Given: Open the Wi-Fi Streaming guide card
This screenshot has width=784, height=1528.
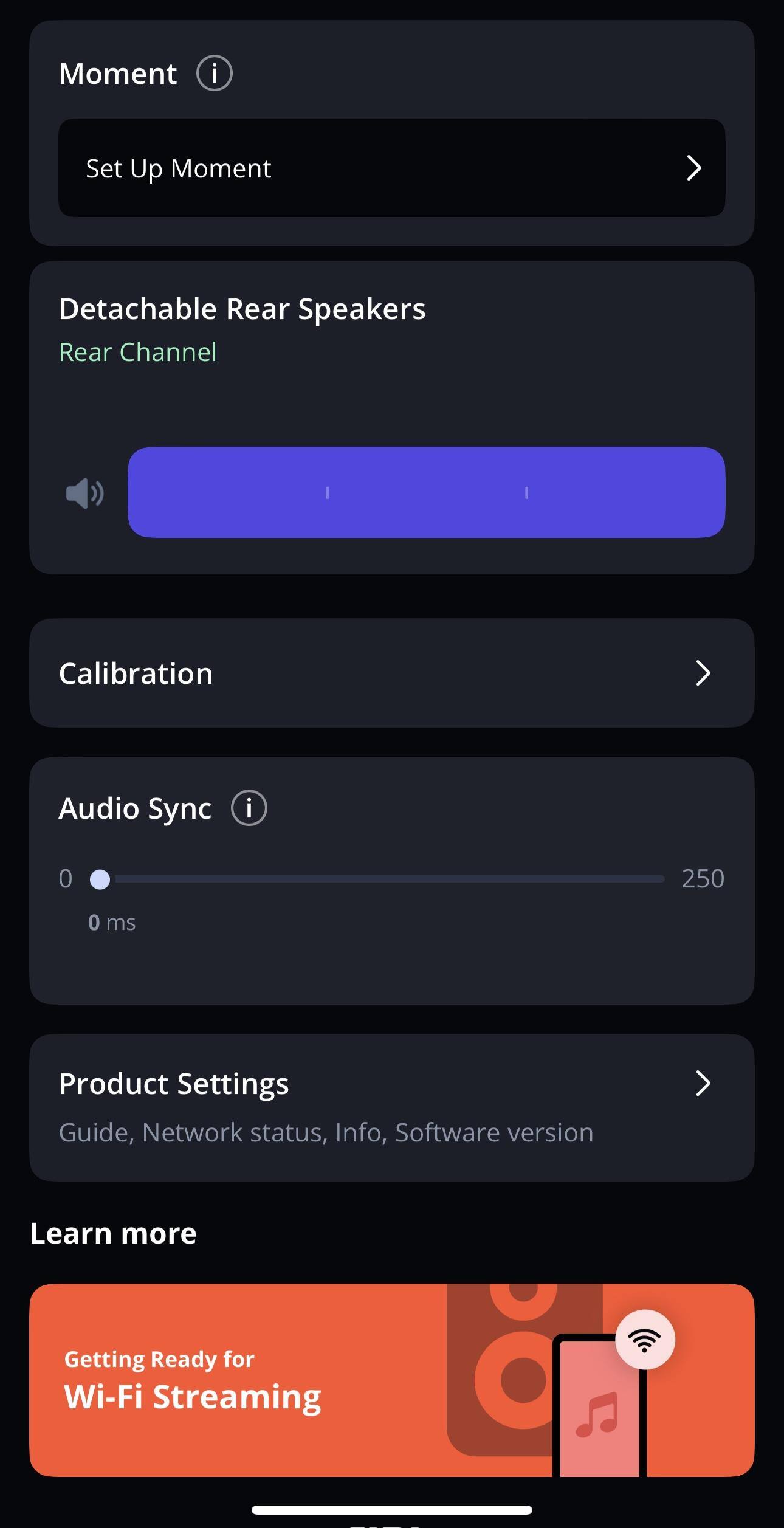Looking at the screenshot, I should point(391,1380).
